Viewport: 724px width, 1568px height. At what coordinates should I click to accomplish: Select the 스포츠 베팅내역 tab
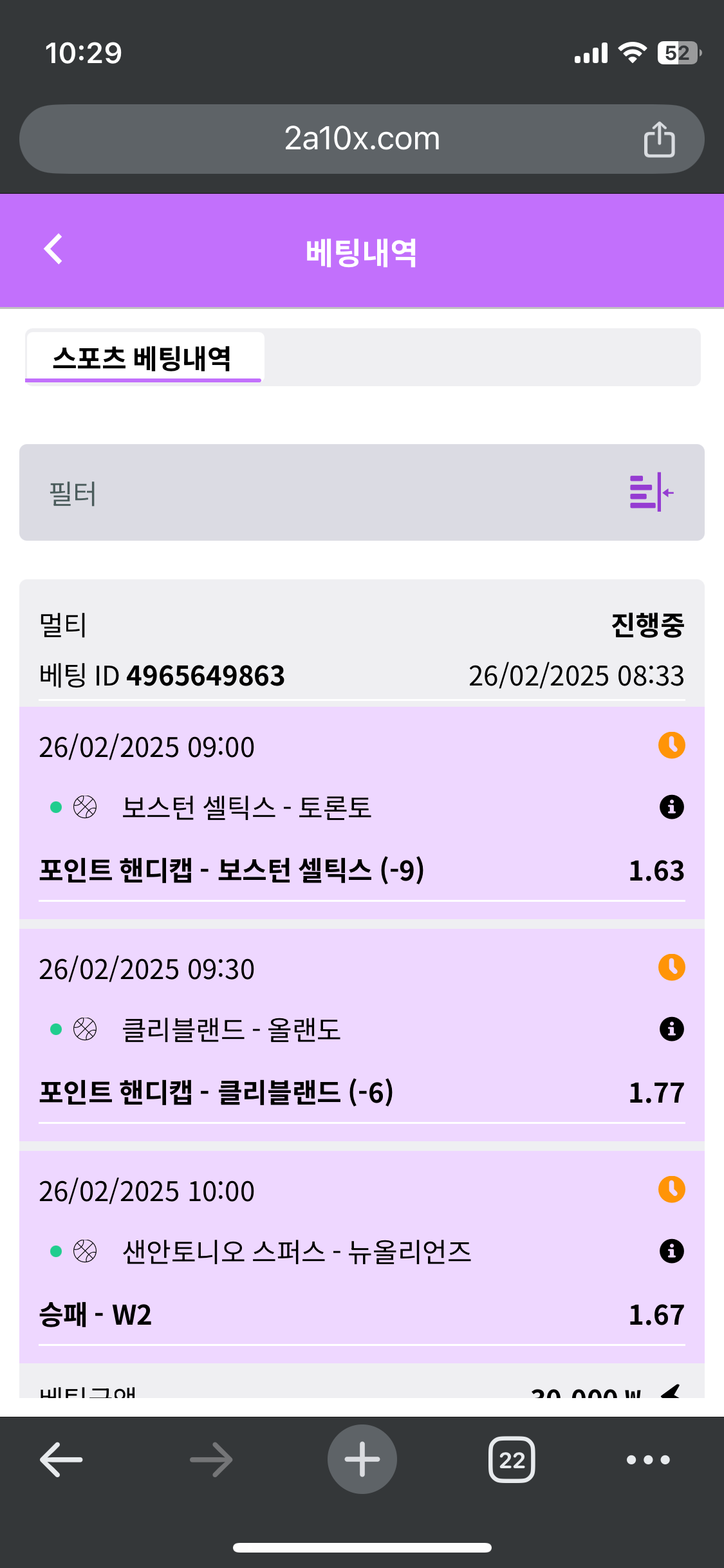143,358
